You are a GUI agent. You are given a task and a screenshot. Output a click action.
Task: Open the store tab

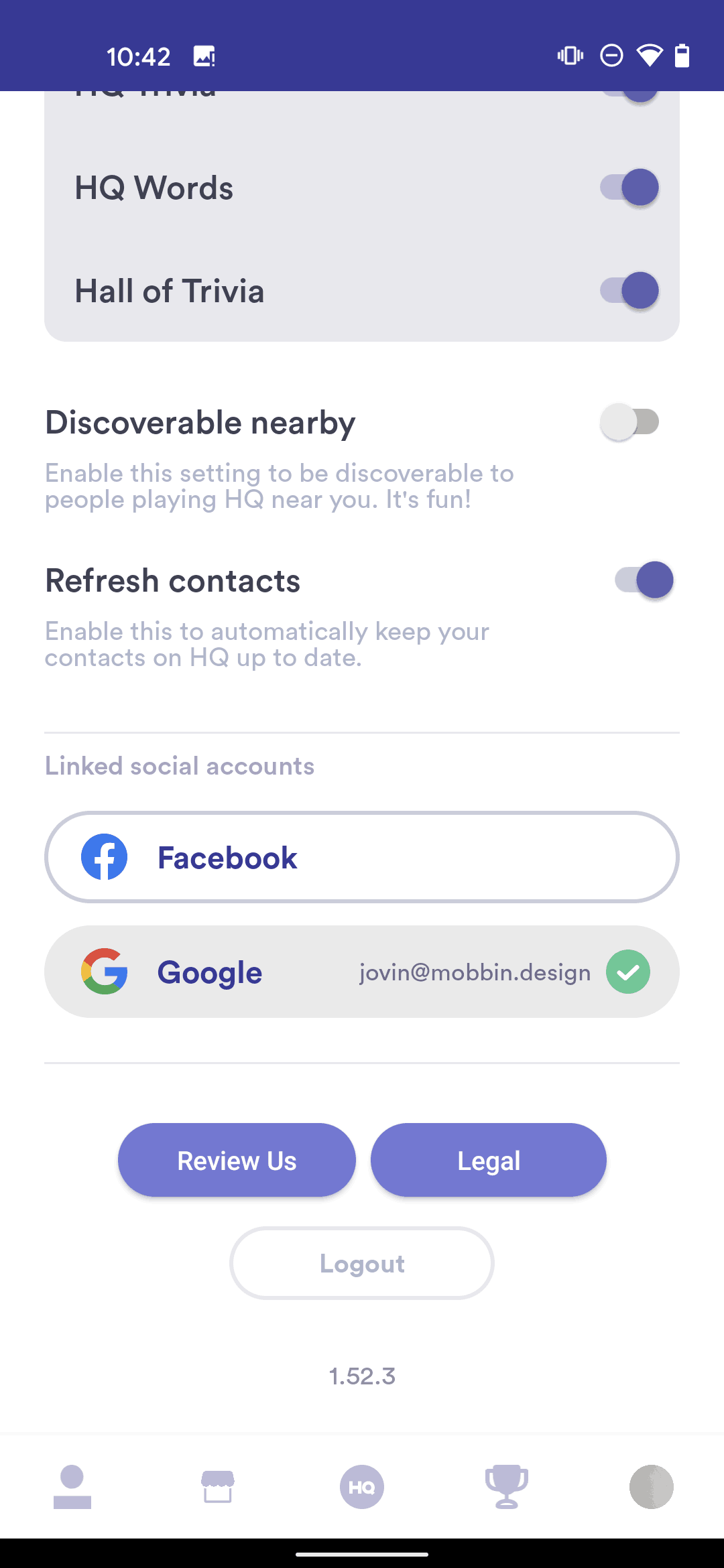218,1487
